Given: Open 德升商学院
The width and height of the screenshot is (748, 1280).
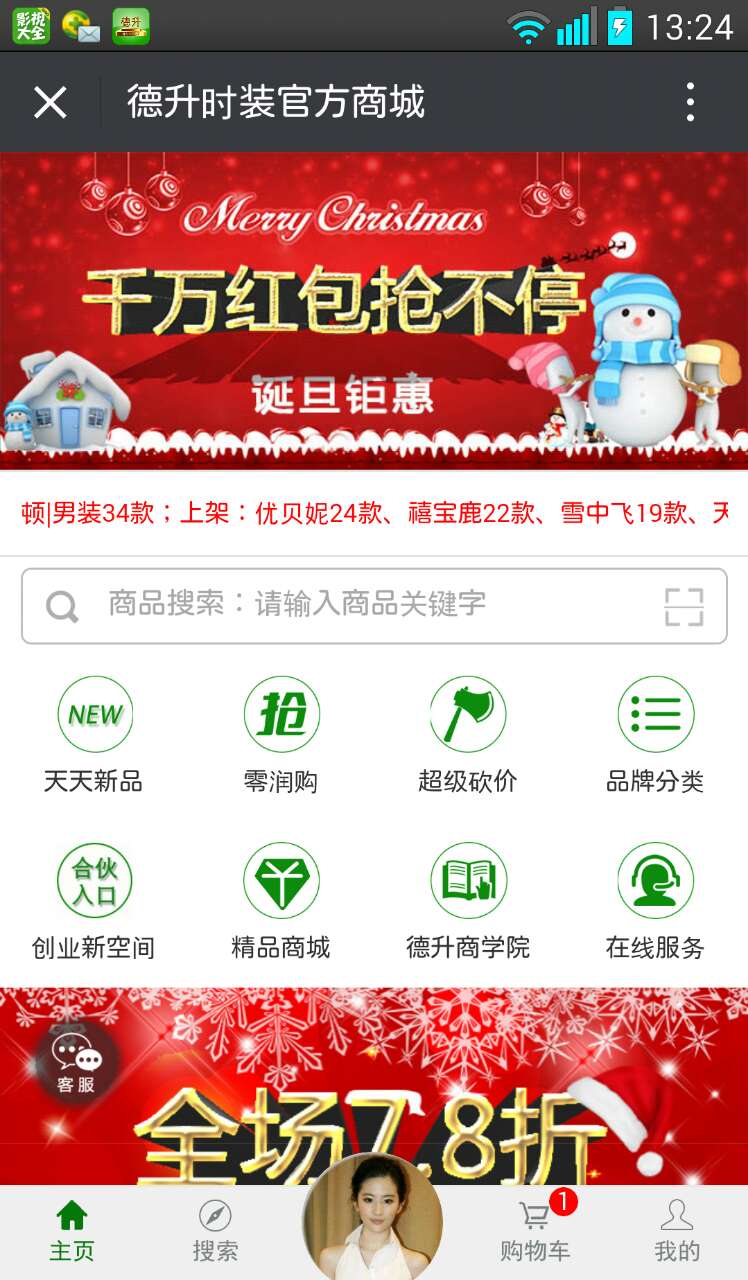Looking at the screenshot, I should click(468, 900).
